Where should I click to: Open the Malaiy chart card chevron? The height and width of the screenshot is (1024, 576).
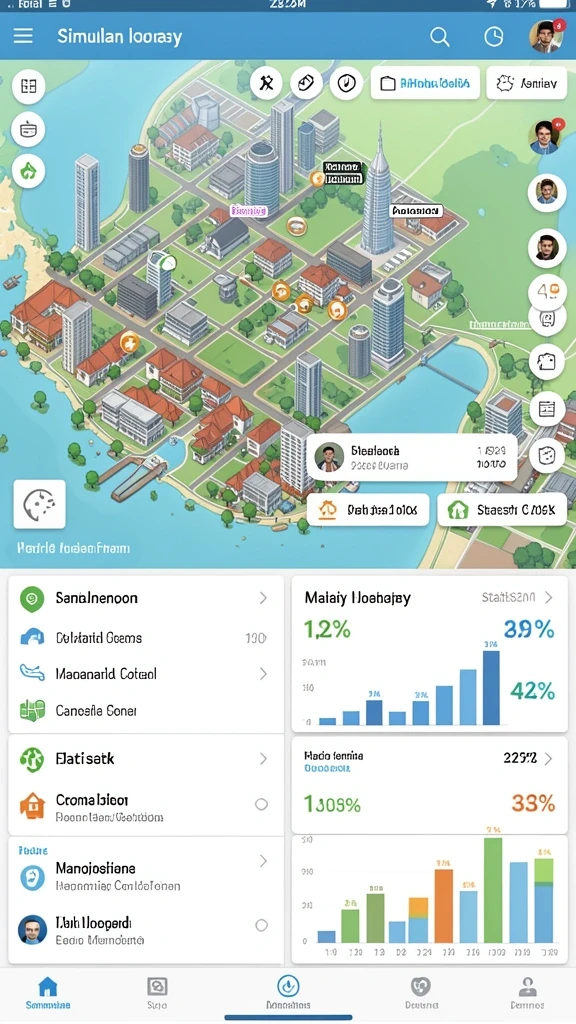tap(549, 597)
